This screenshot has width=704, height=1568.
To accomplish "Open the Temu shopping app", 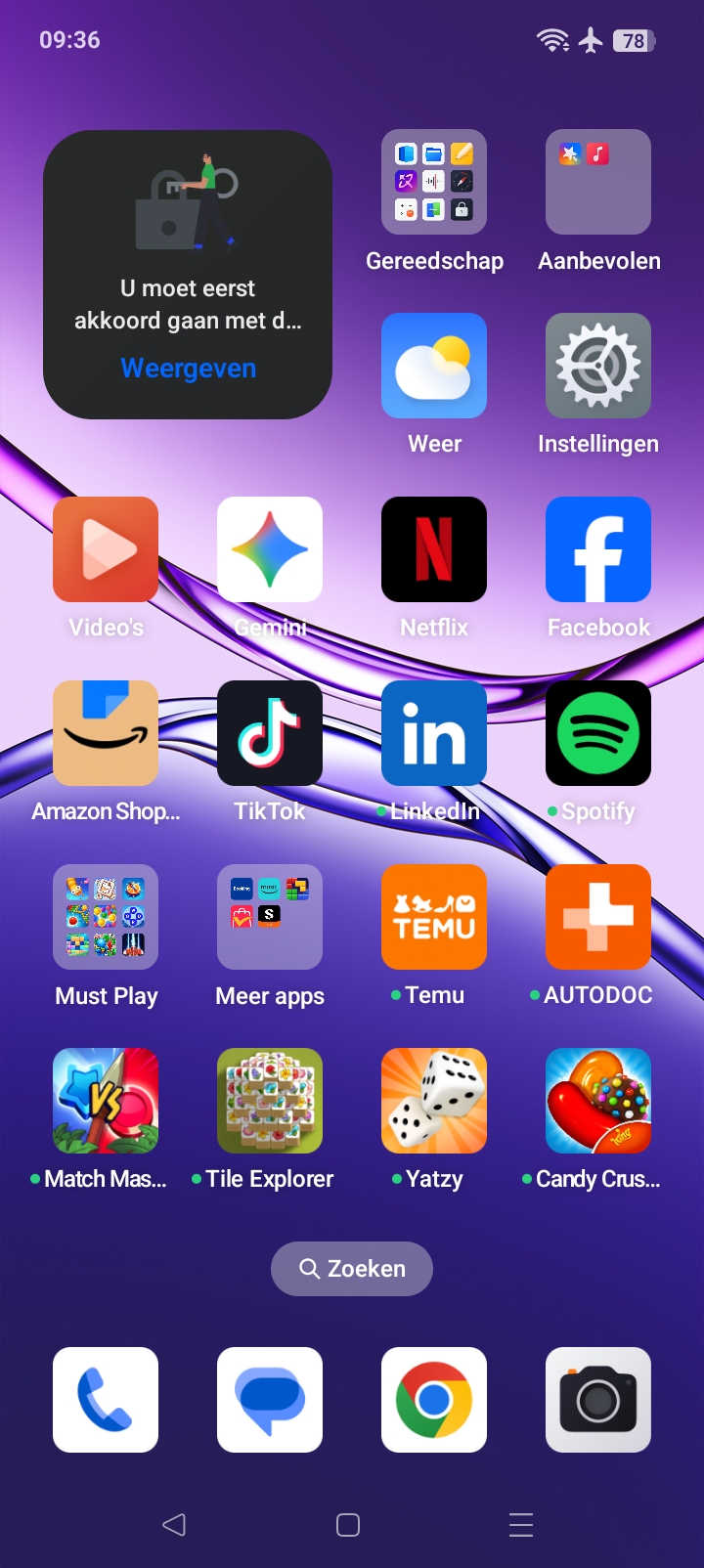I will [434, 917].
